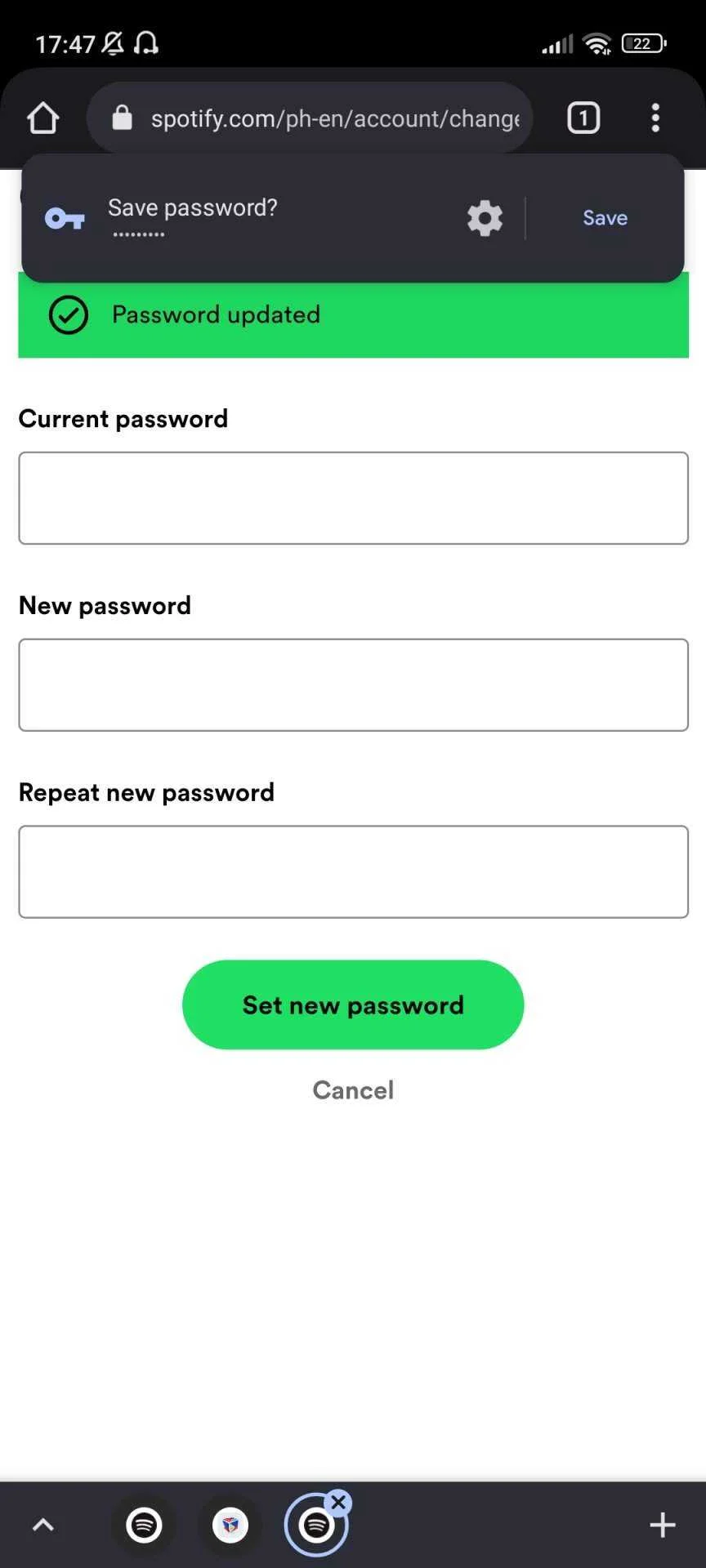Tap Set new password button

click(353, 1004)
